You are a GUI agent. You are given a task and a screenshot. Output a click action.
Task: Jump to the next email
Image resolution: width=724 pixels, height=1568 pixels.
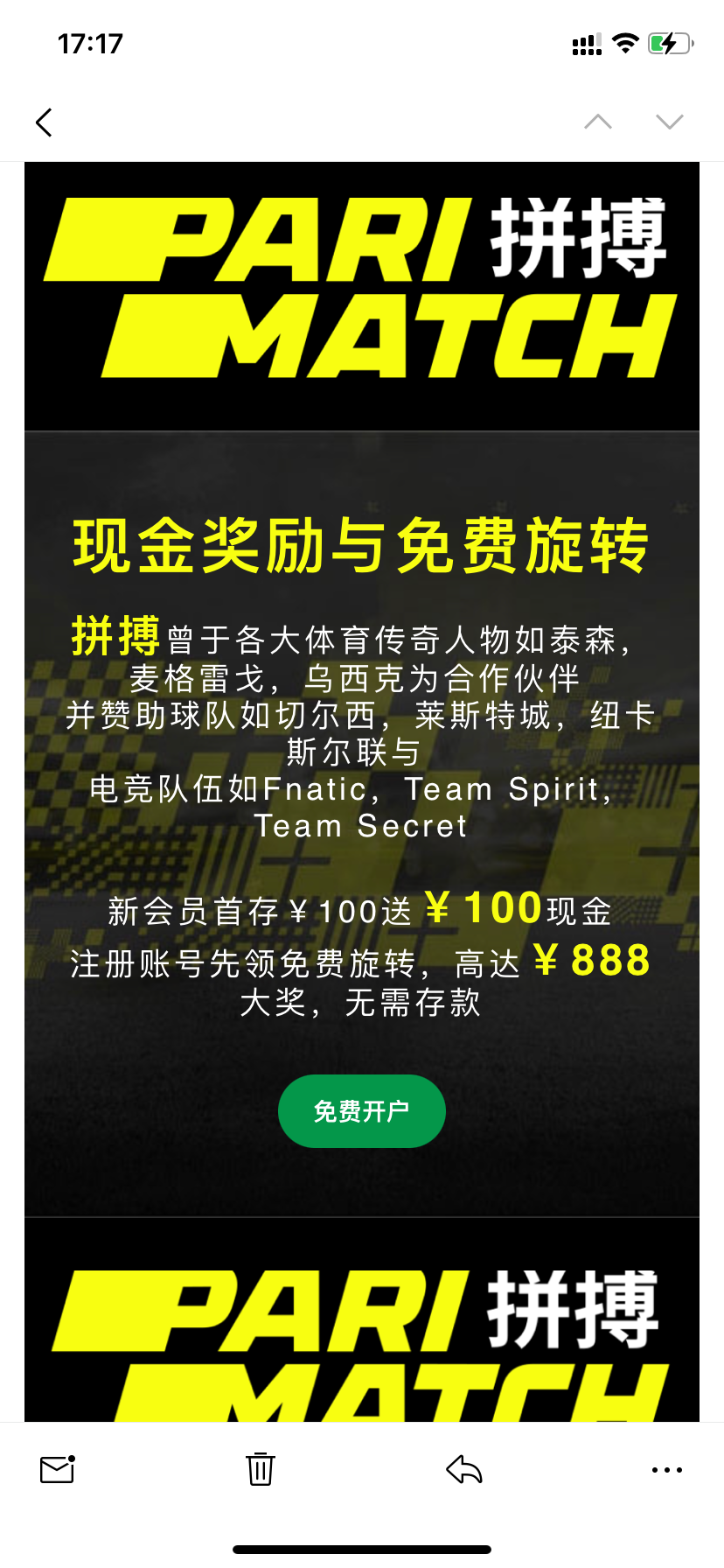pyautogui.click(x=669, y=122)
